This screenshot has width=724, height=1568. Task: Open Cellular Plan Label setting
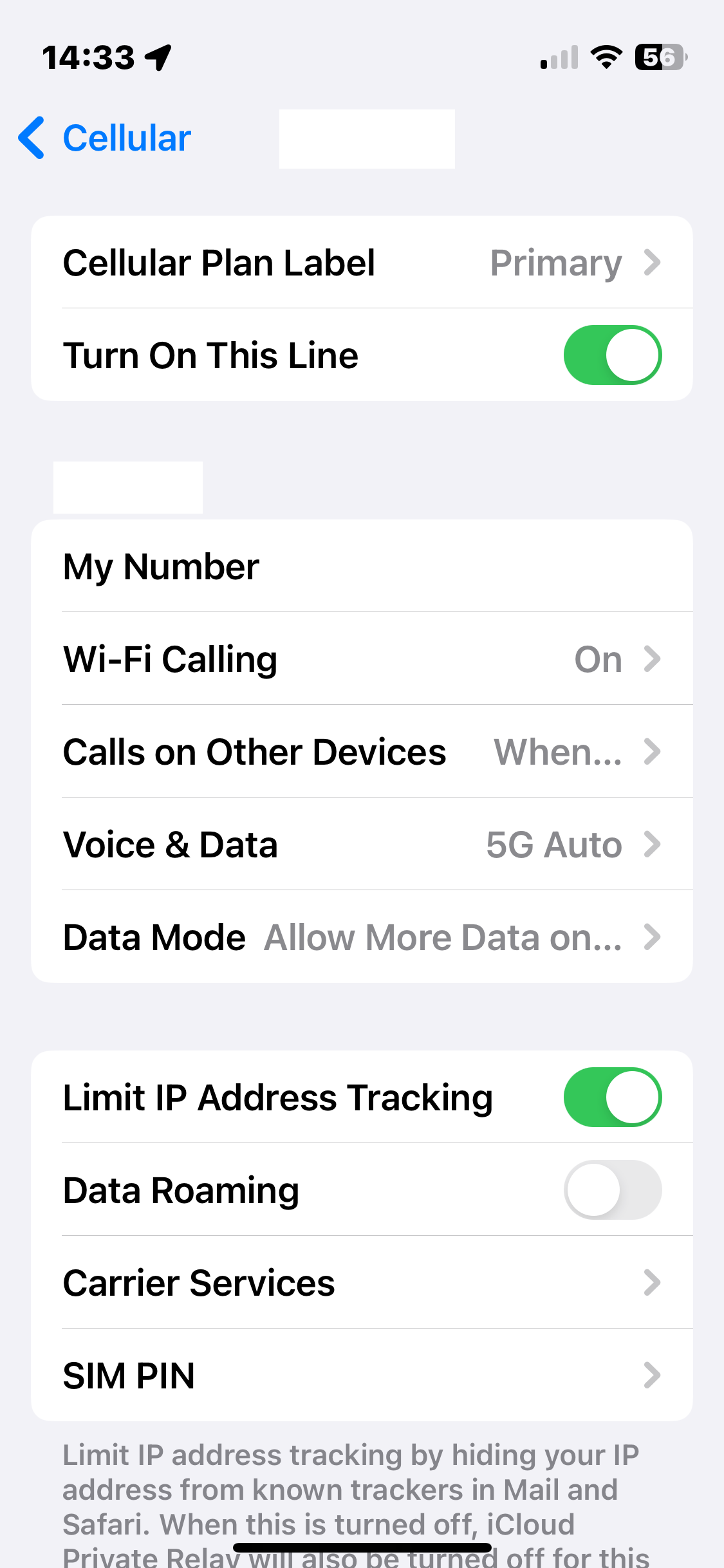(x=362, y=263)
